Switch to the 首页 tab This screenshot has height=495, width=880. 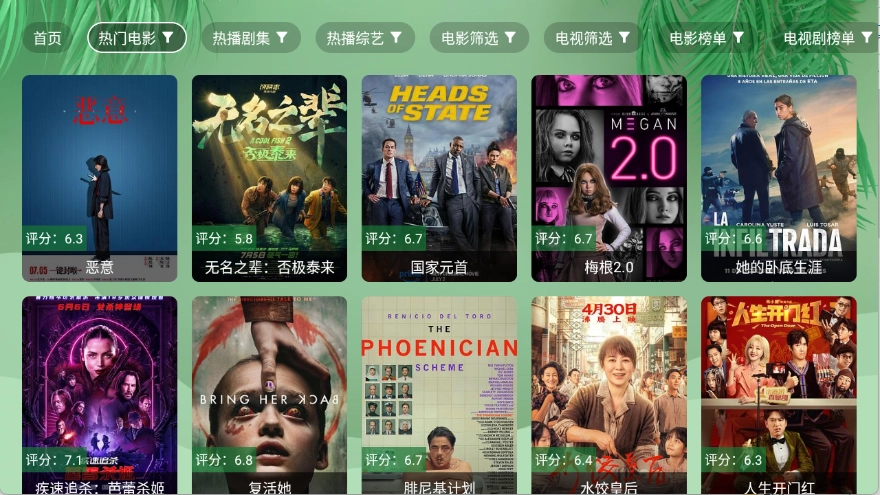point(47,38)
